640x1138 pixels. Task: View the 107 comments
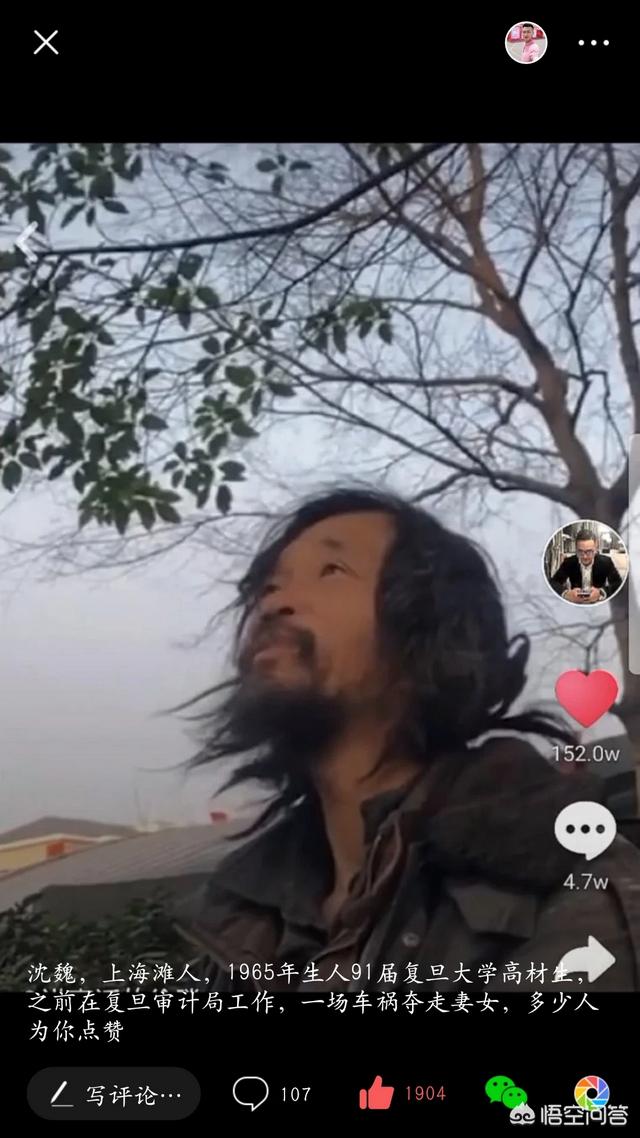(271, 1094)
